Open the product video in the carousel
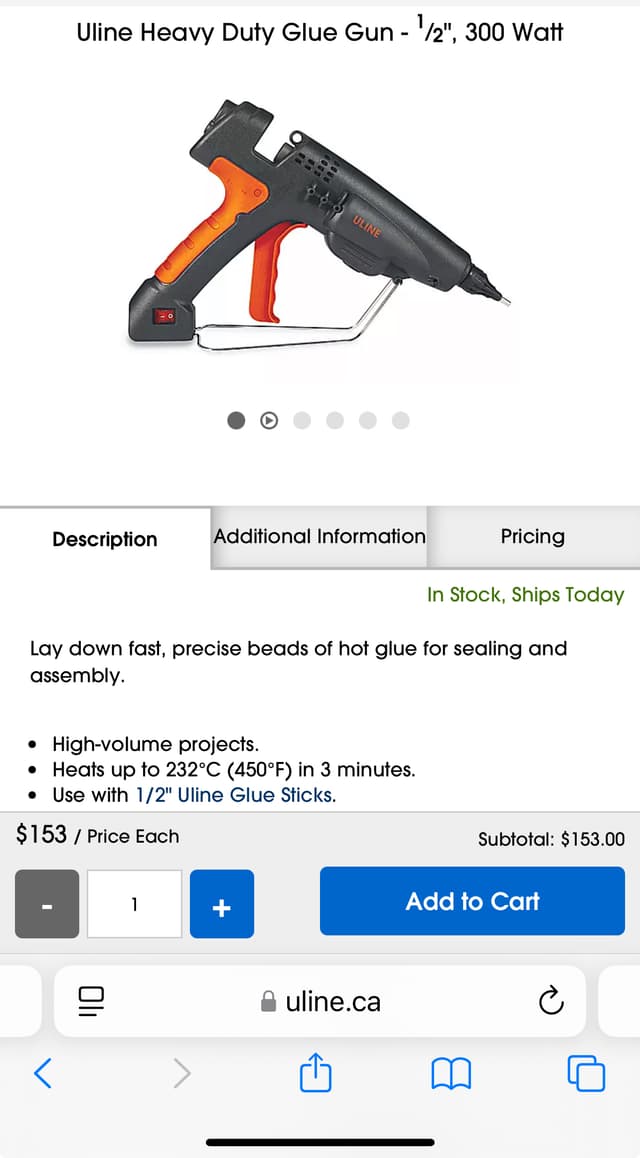 [268, 421]
